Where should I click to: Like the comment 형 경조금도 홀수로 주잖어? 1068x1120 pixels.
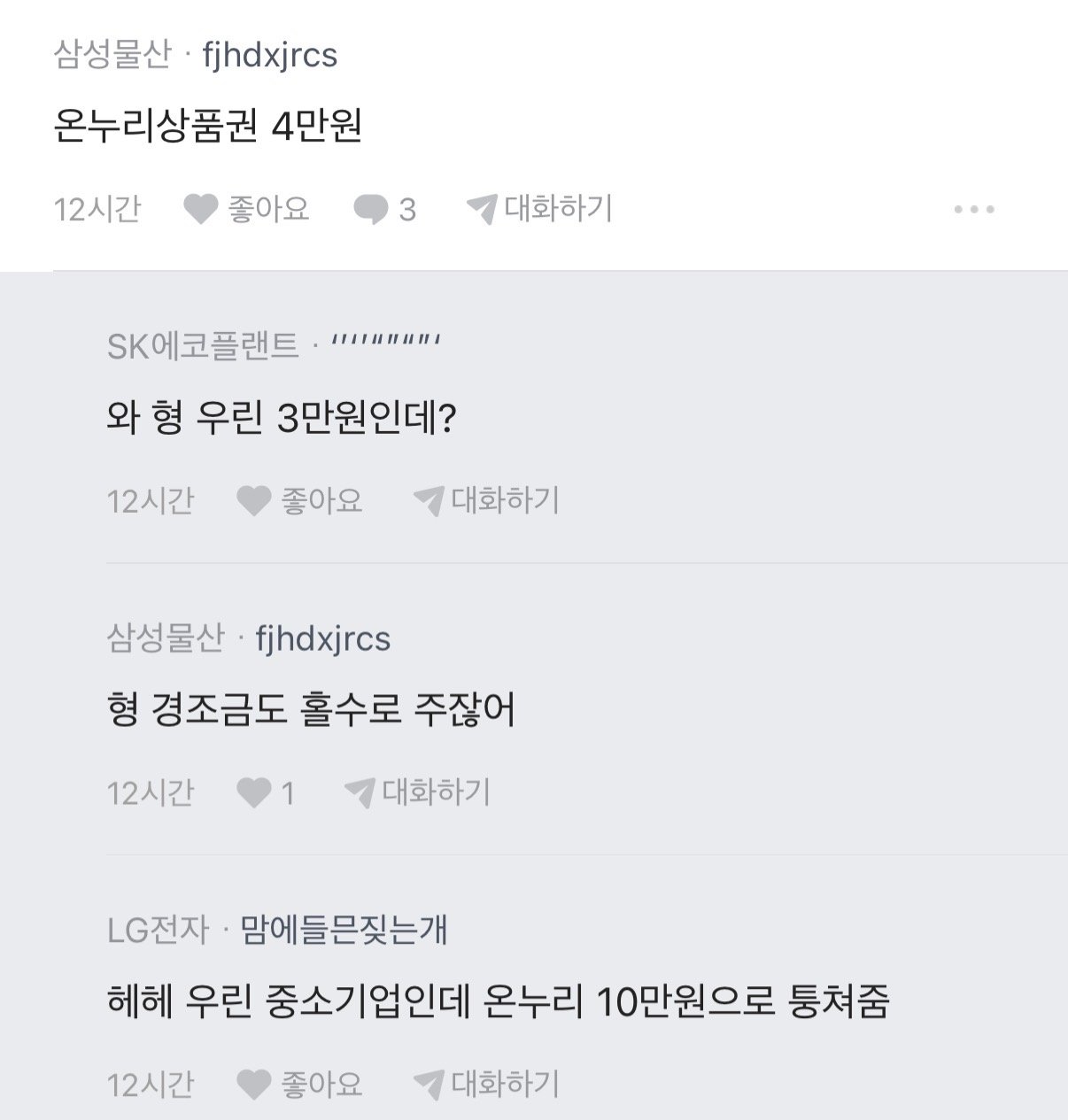(x=265, y=792)
